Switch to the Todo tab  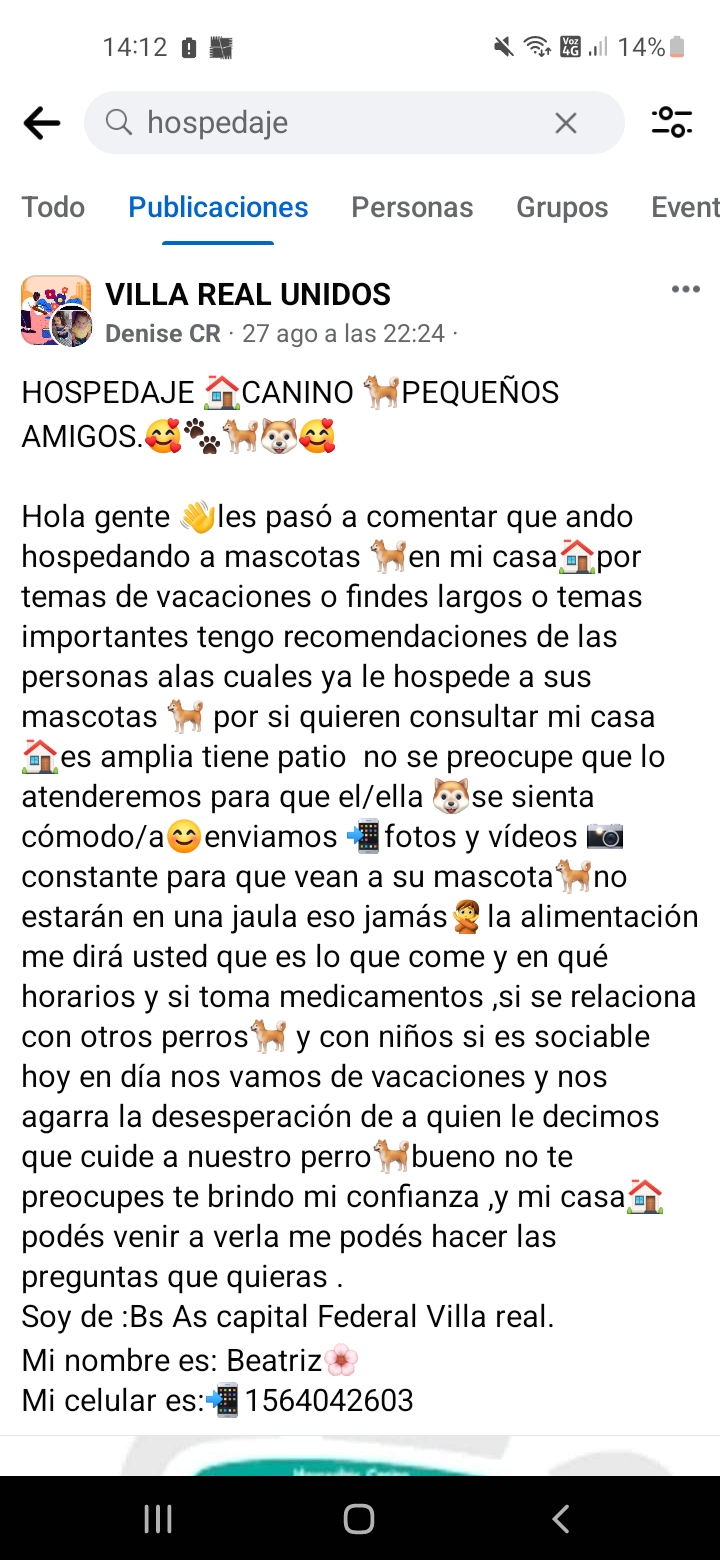tap(53, 207)
